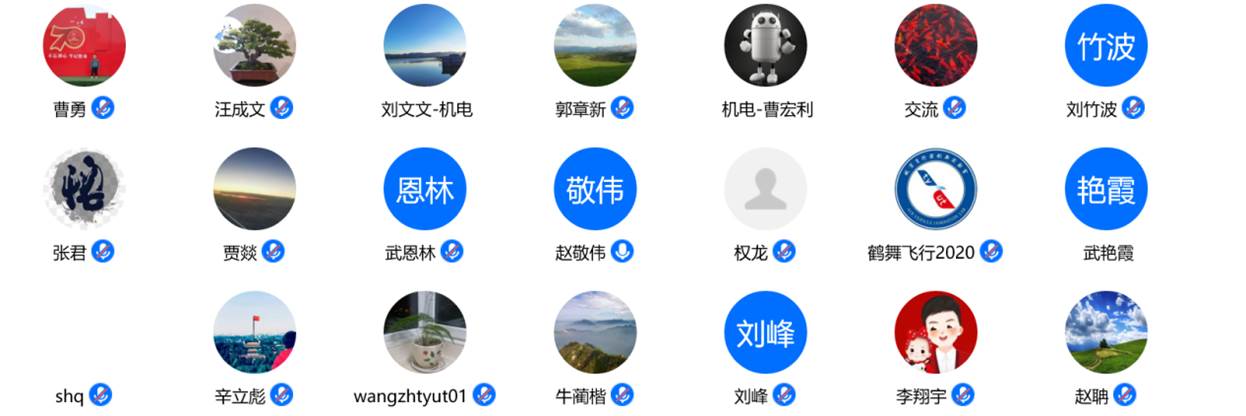1246x416 pixels.
Task: View the speaking participant 赵敬伟
Action: [x=595, y=189]
